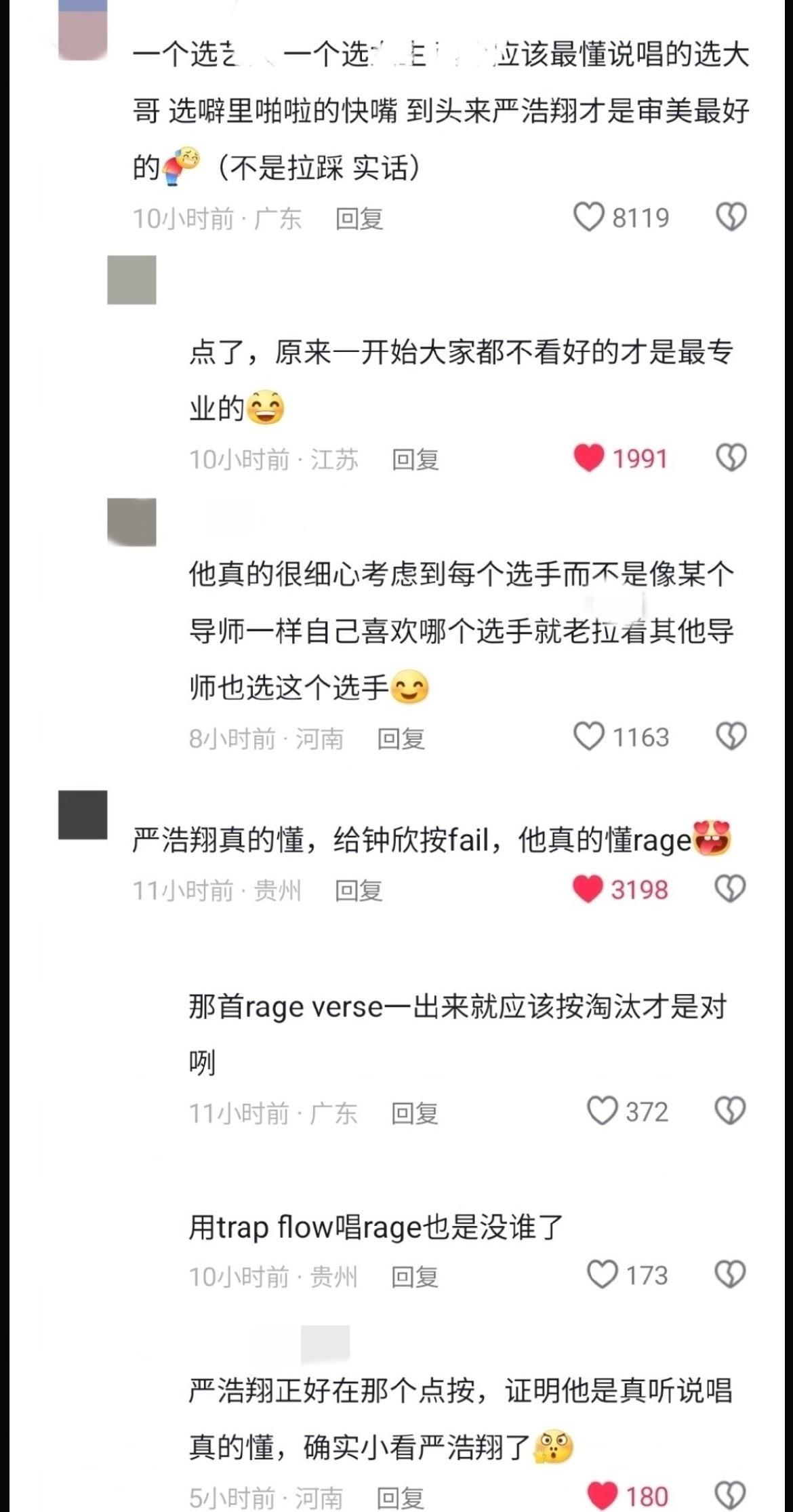Screen dimensions: 793x1512
Task: Open the avatar of the 1991-like commenter
Action: click(131, 280)
